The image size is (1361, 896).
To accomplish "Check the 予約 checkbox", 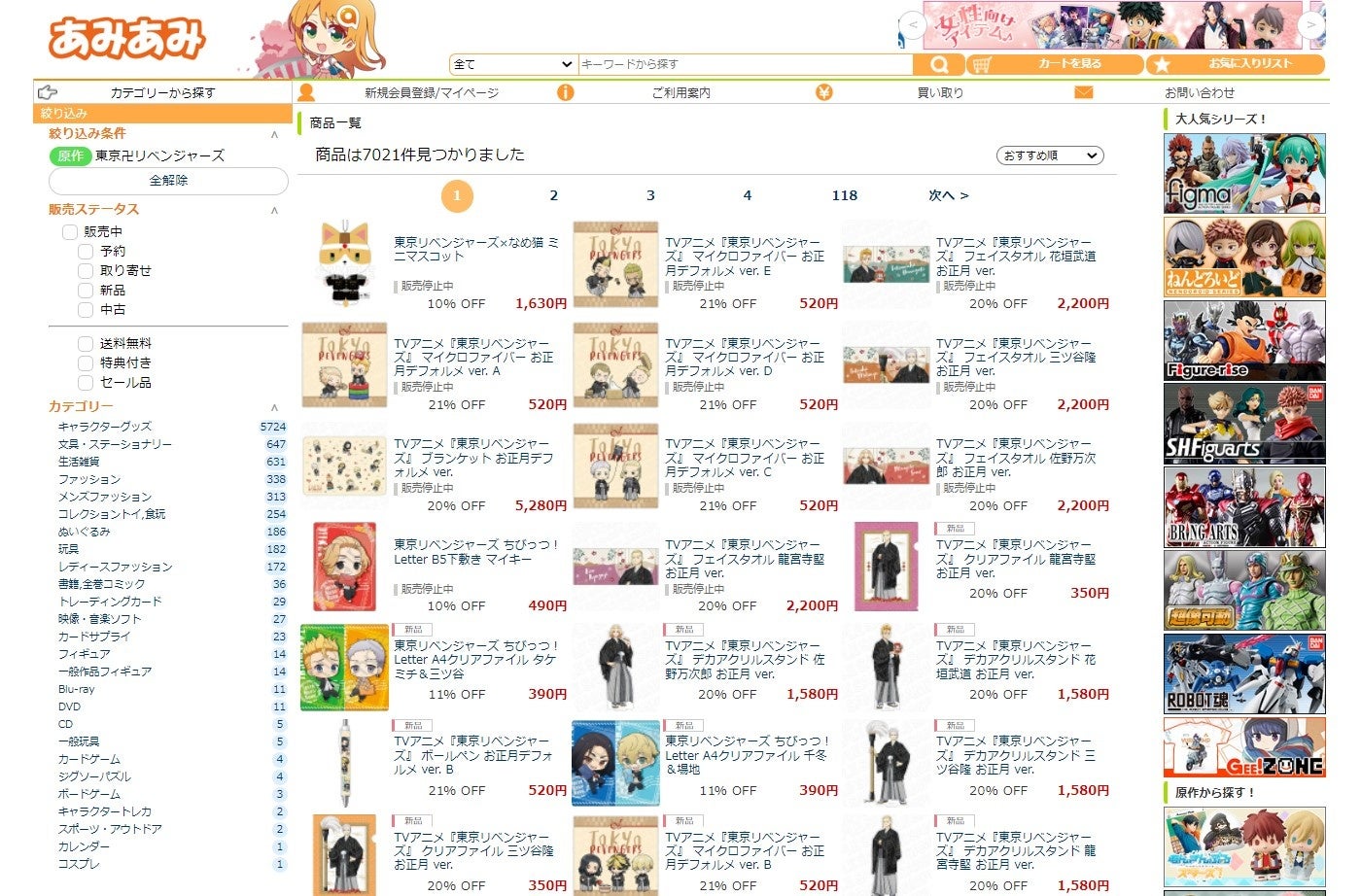I will pos(86,252).
